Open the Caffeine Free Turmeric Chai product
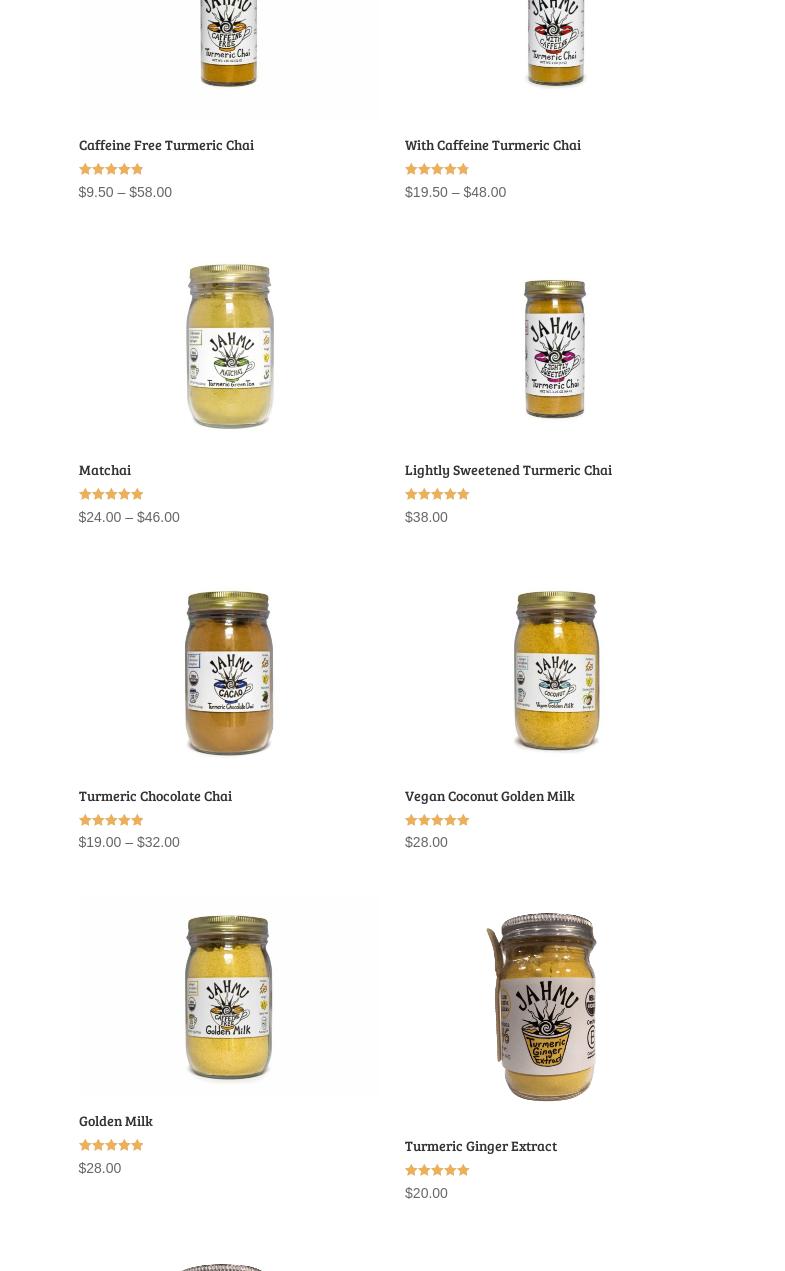Viewport: 785px width, 1271px height. pos(166,145)
